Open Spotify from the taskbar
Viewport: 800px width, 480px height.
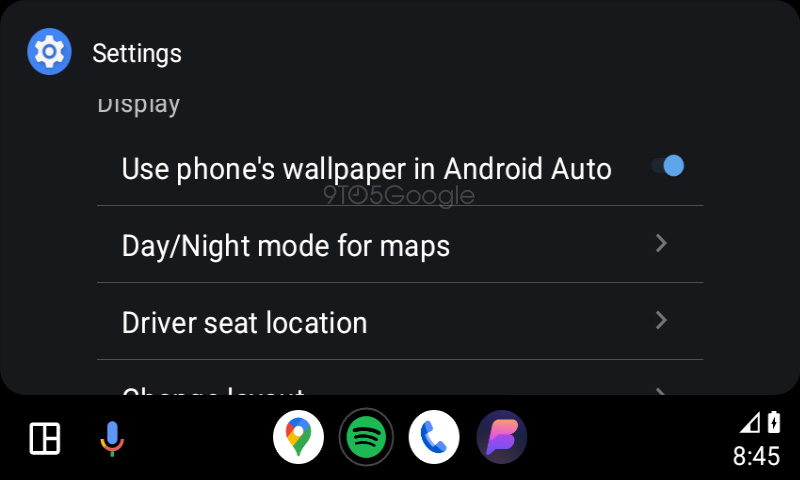[x=366, y=437]
